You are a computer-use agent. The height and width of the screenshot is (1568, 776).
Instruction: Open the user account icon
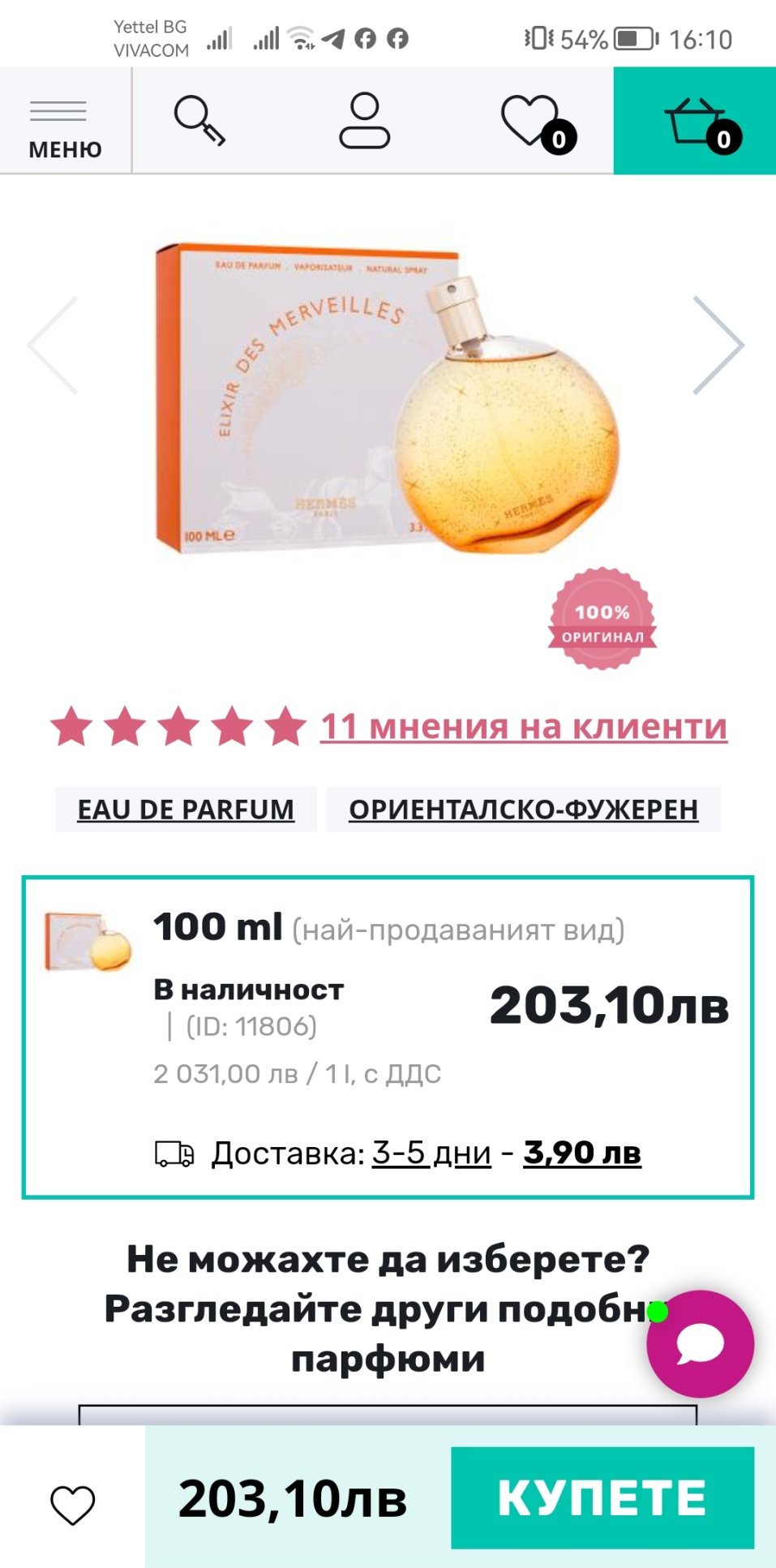(x=364, y=121)
